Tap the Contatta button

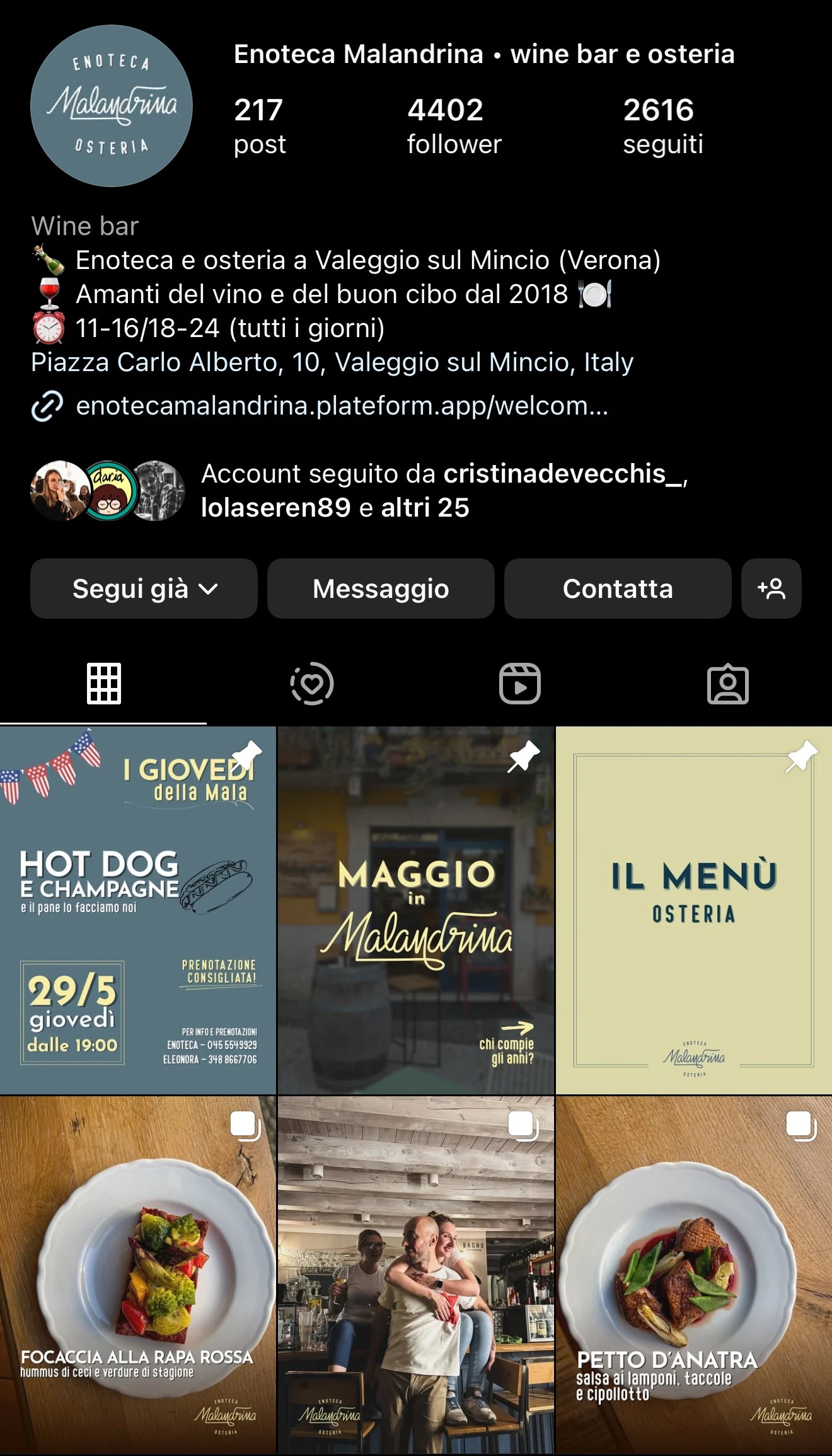click(618, 588)
